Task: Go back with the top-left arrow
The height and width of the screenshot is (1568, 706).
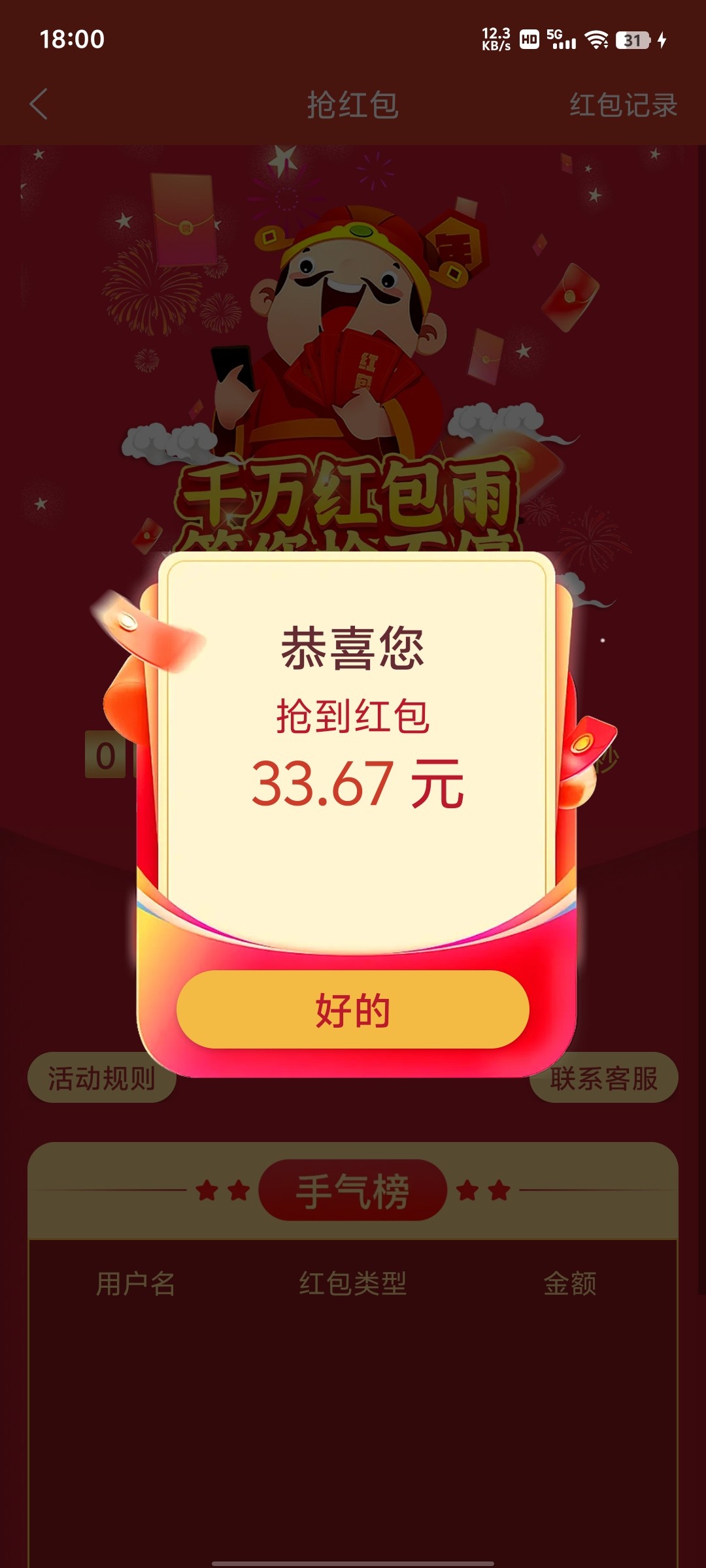Action: coord(39,105)
